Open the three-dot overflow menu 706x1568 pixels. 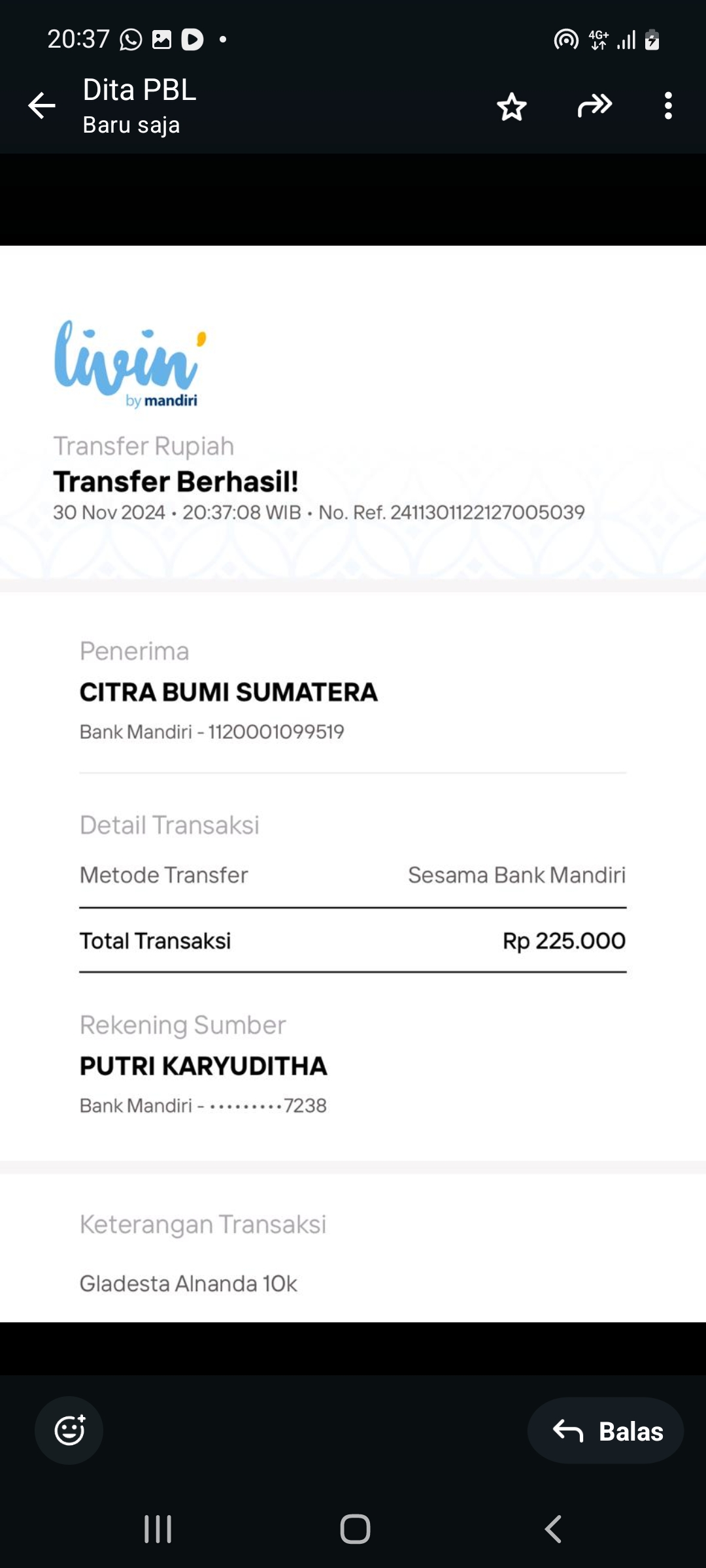point(667,106)
